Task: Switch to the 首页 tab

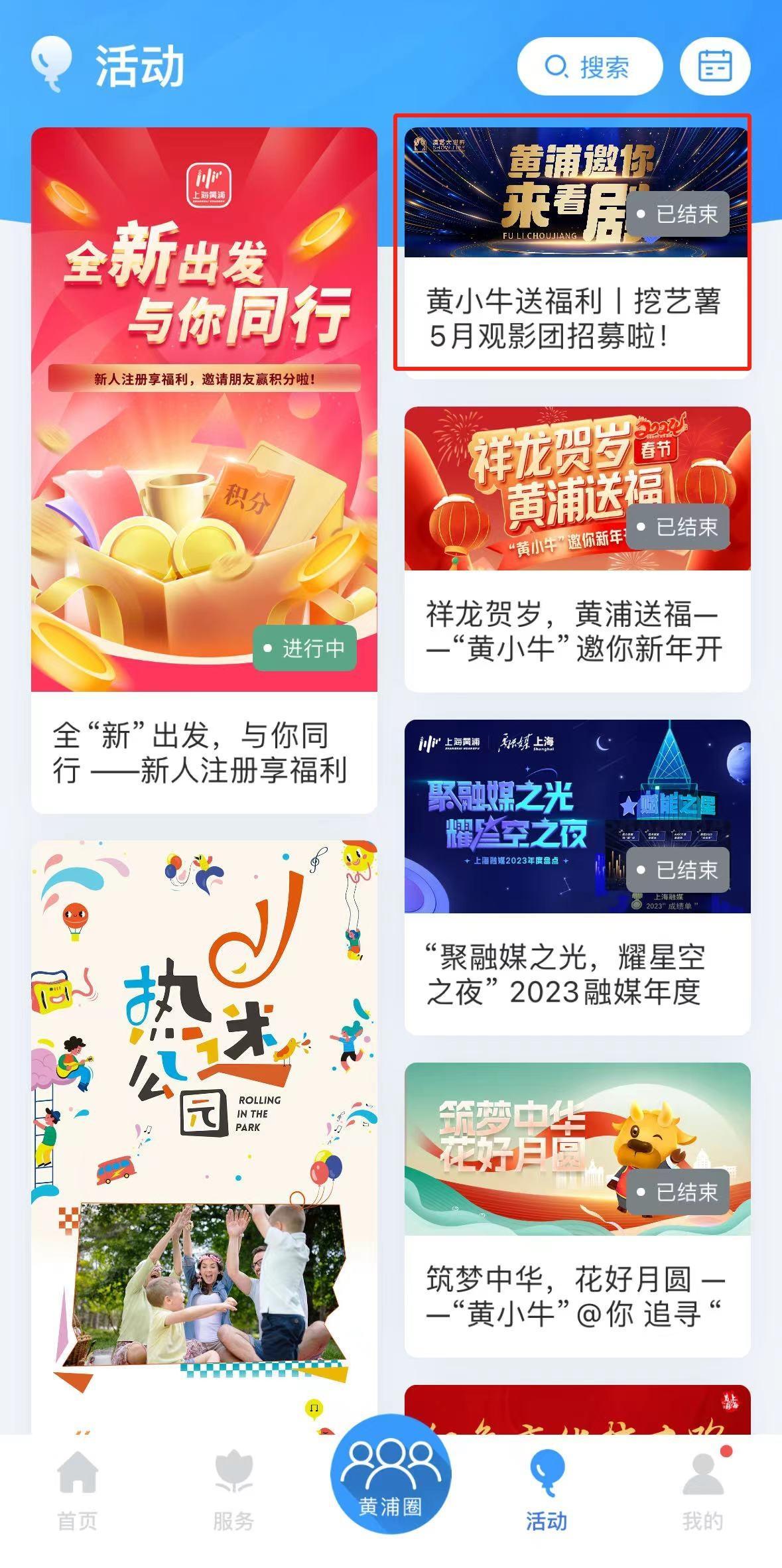Action: tap(78, 1488)
